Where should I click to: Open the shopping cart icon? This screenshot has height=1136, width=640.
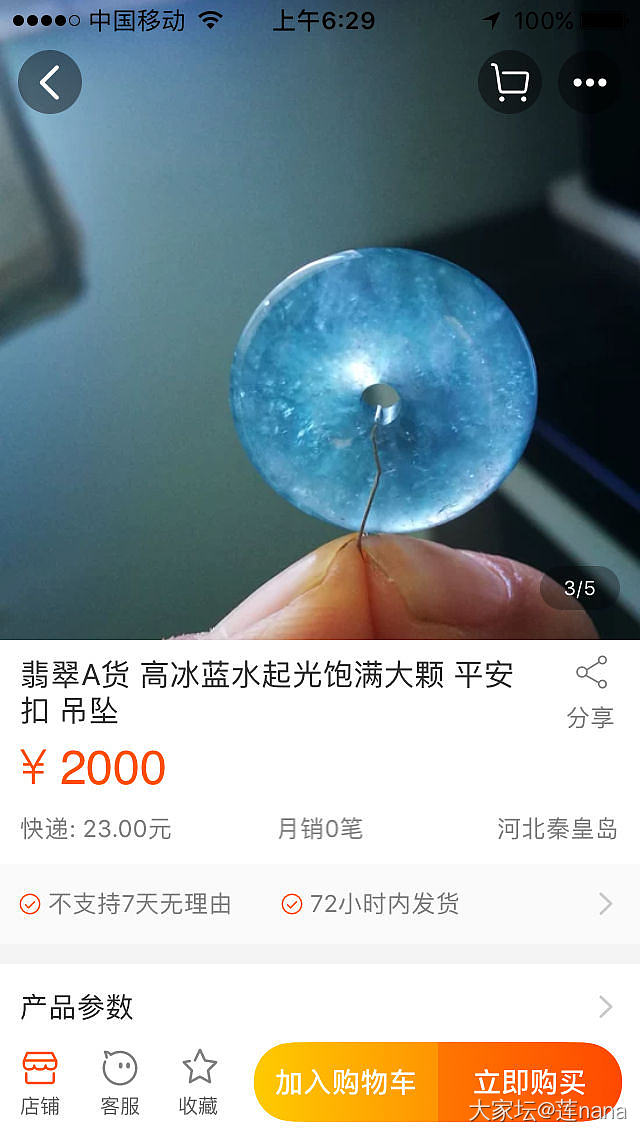pyautogui.click(x=510, y=83)
